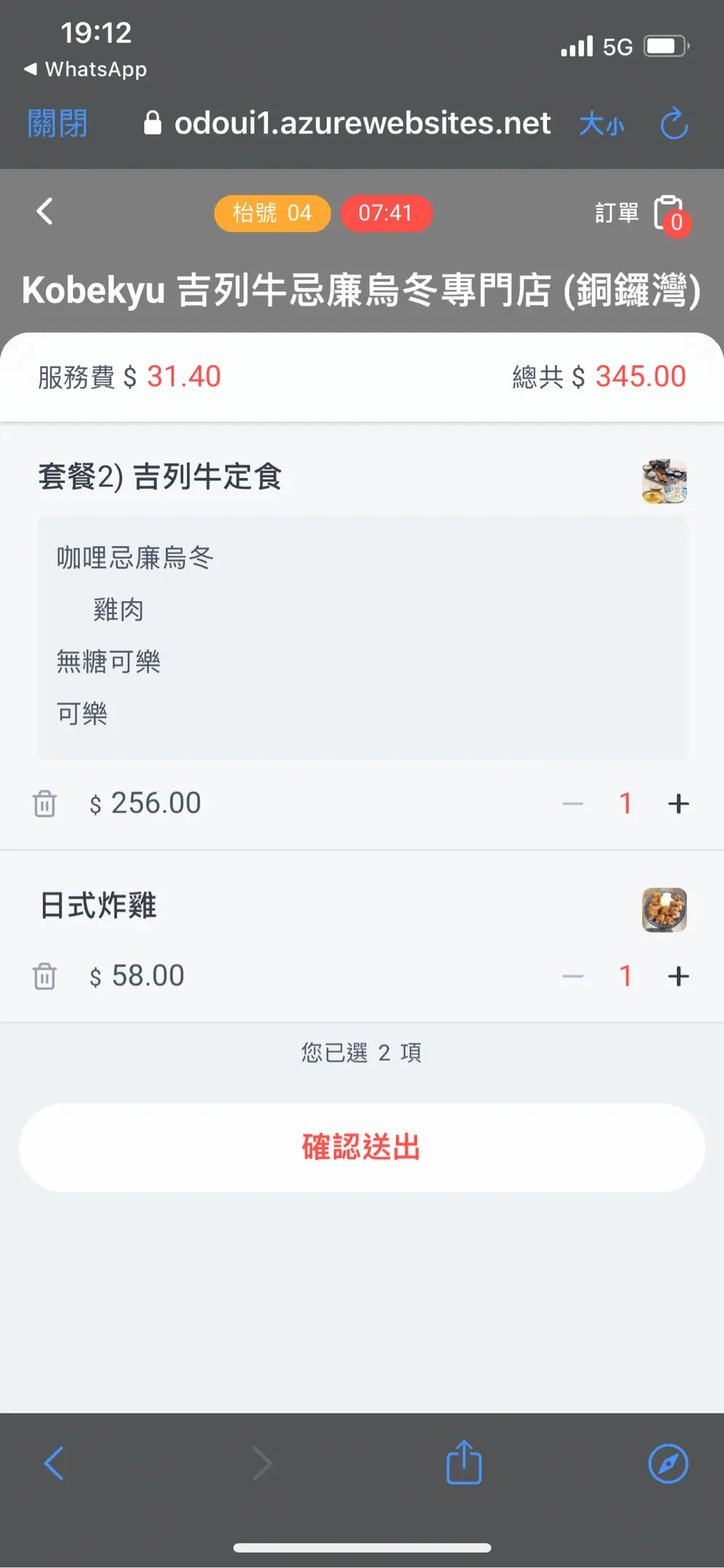
Task: Increase quantity of 吉列牛定食 set
Action: pos(678,804)
